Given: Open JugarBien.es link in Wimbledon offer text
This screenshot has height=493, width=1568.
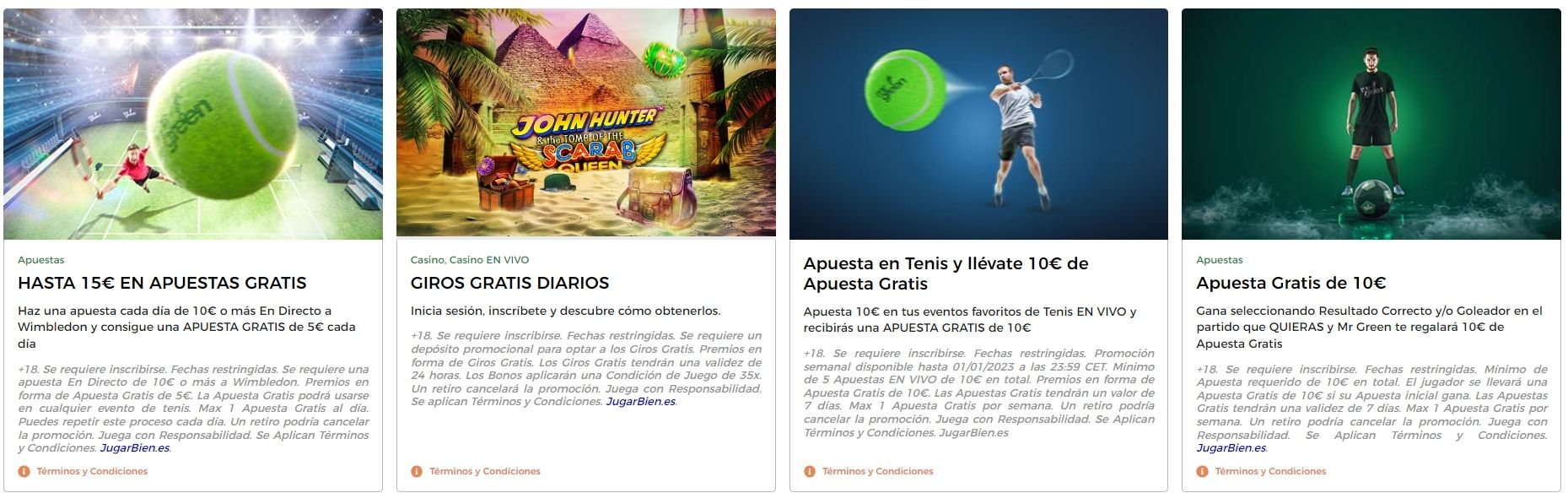Looking at the screenshot, I should (x=135, y=448).
